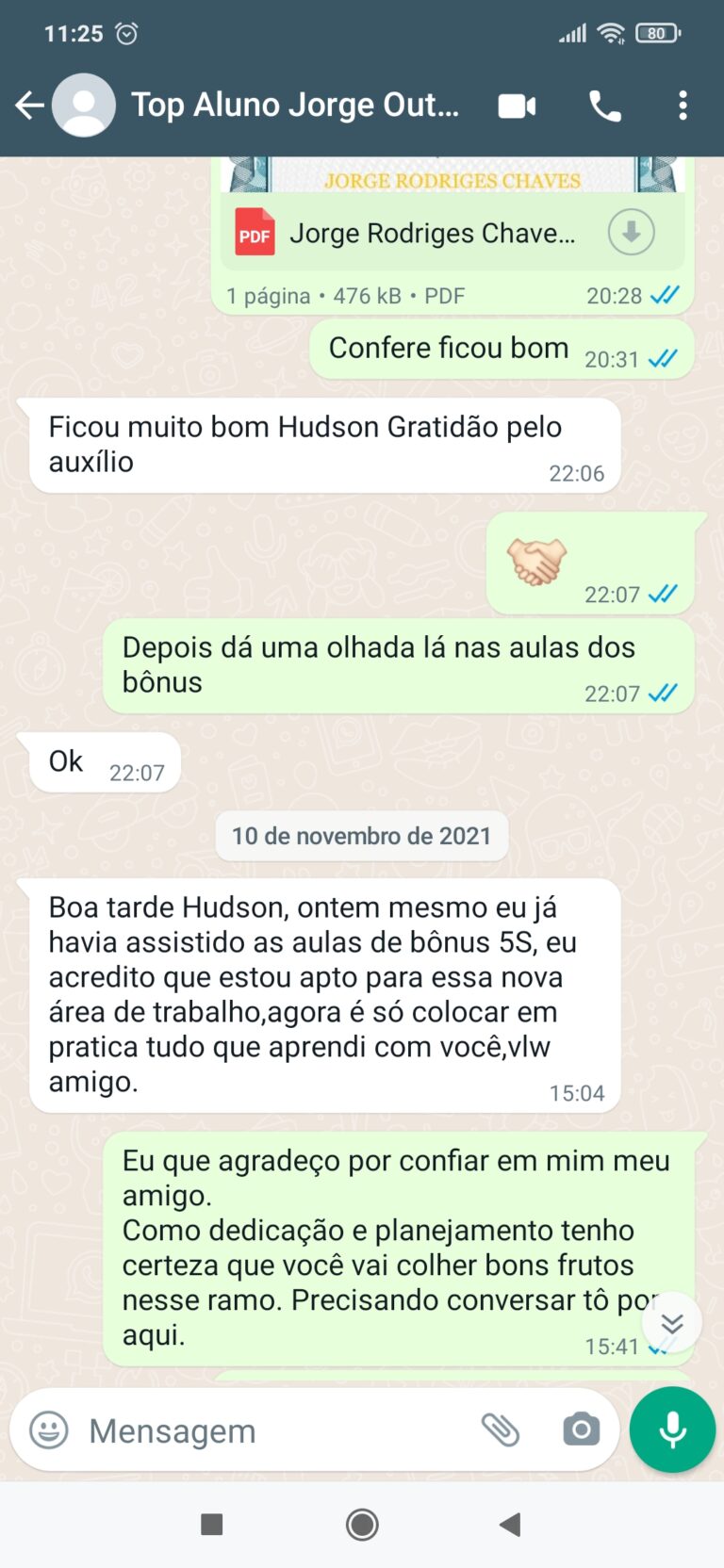724x1568 pixels.
Task: Open the recent apps view
Action: click(x=212, y=1524)
